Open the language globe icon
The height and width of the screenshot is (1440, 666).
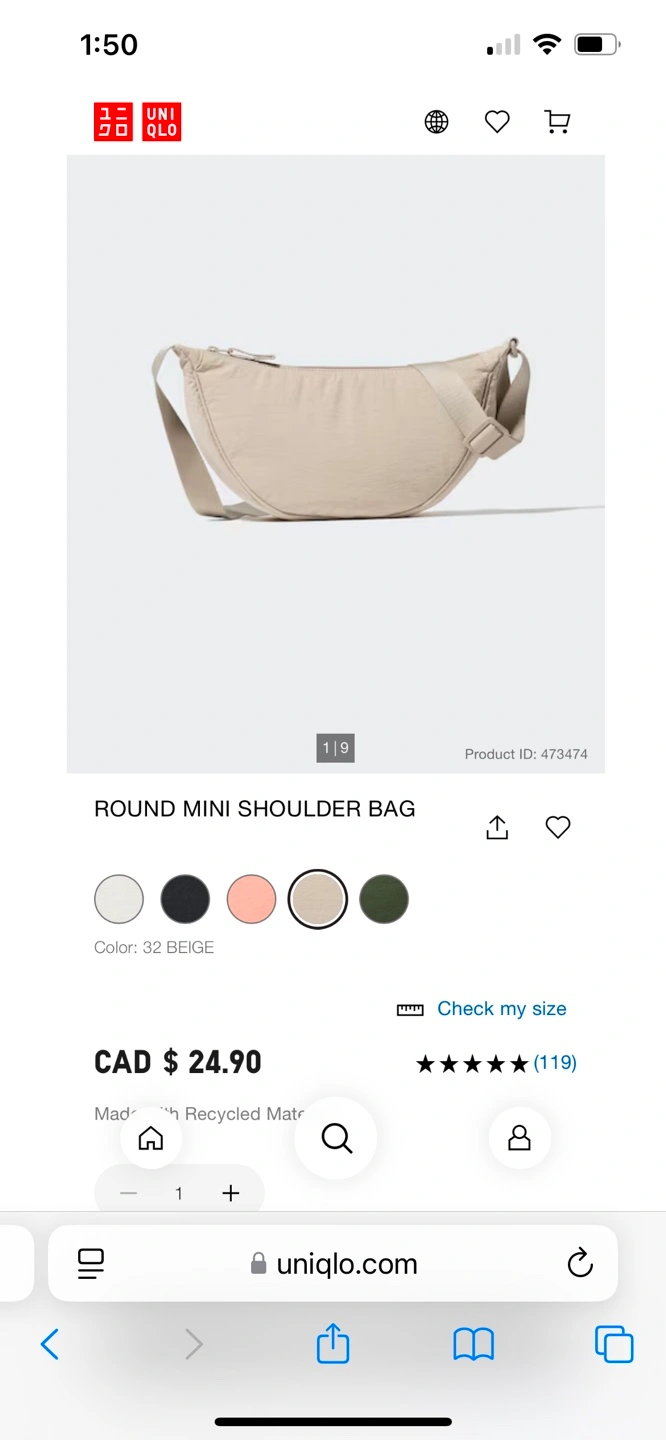point(437,122)
